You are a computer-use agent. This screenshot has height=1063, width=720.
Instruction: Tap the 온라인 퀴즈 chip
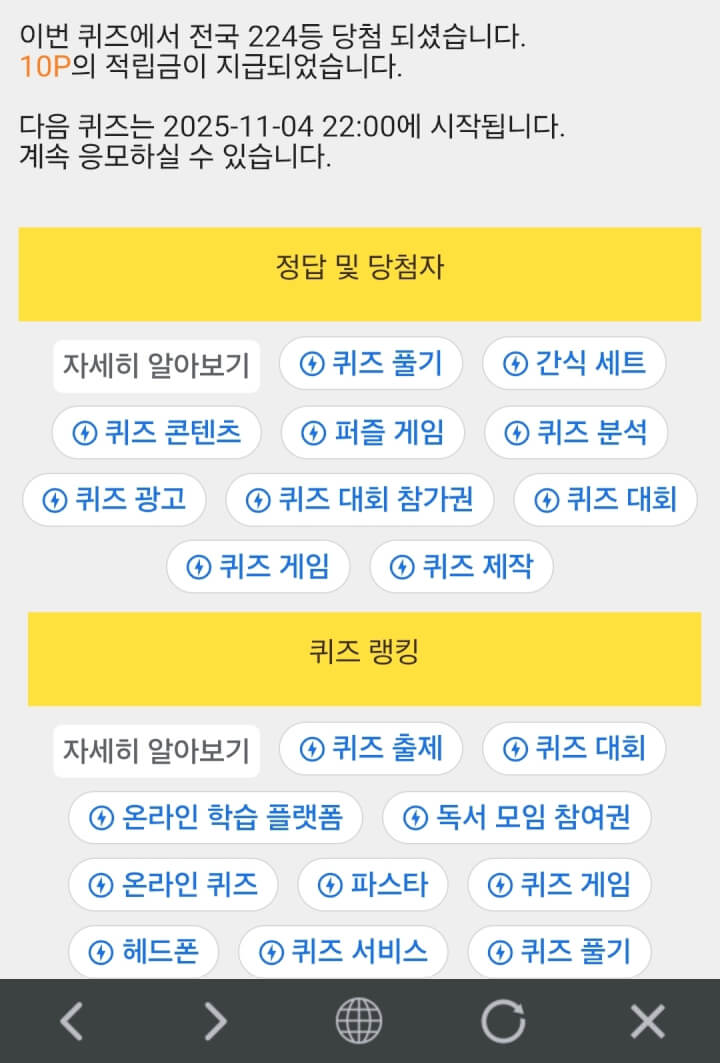pyautogui.click(x=173, y=884)
